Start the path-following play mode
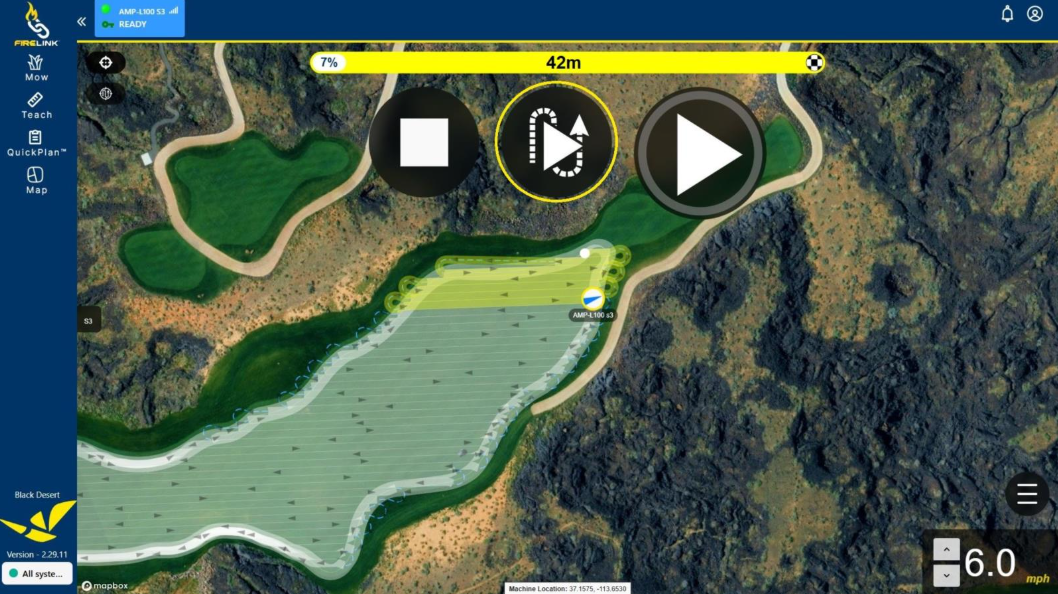Screen dimensions: 1058x594 click(556, 142)
